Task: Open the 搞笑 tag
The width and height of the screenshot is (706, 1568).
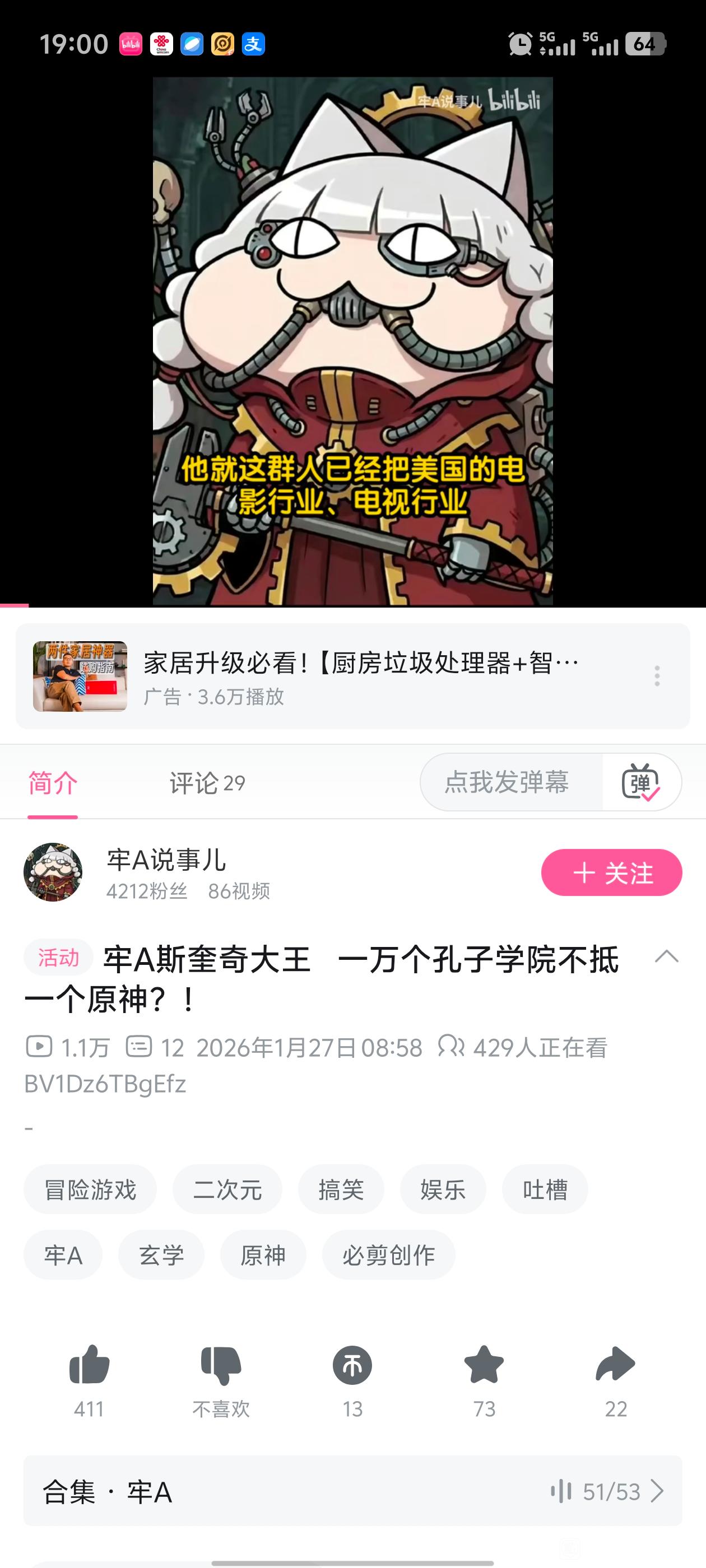Action: click(341, 1189)
